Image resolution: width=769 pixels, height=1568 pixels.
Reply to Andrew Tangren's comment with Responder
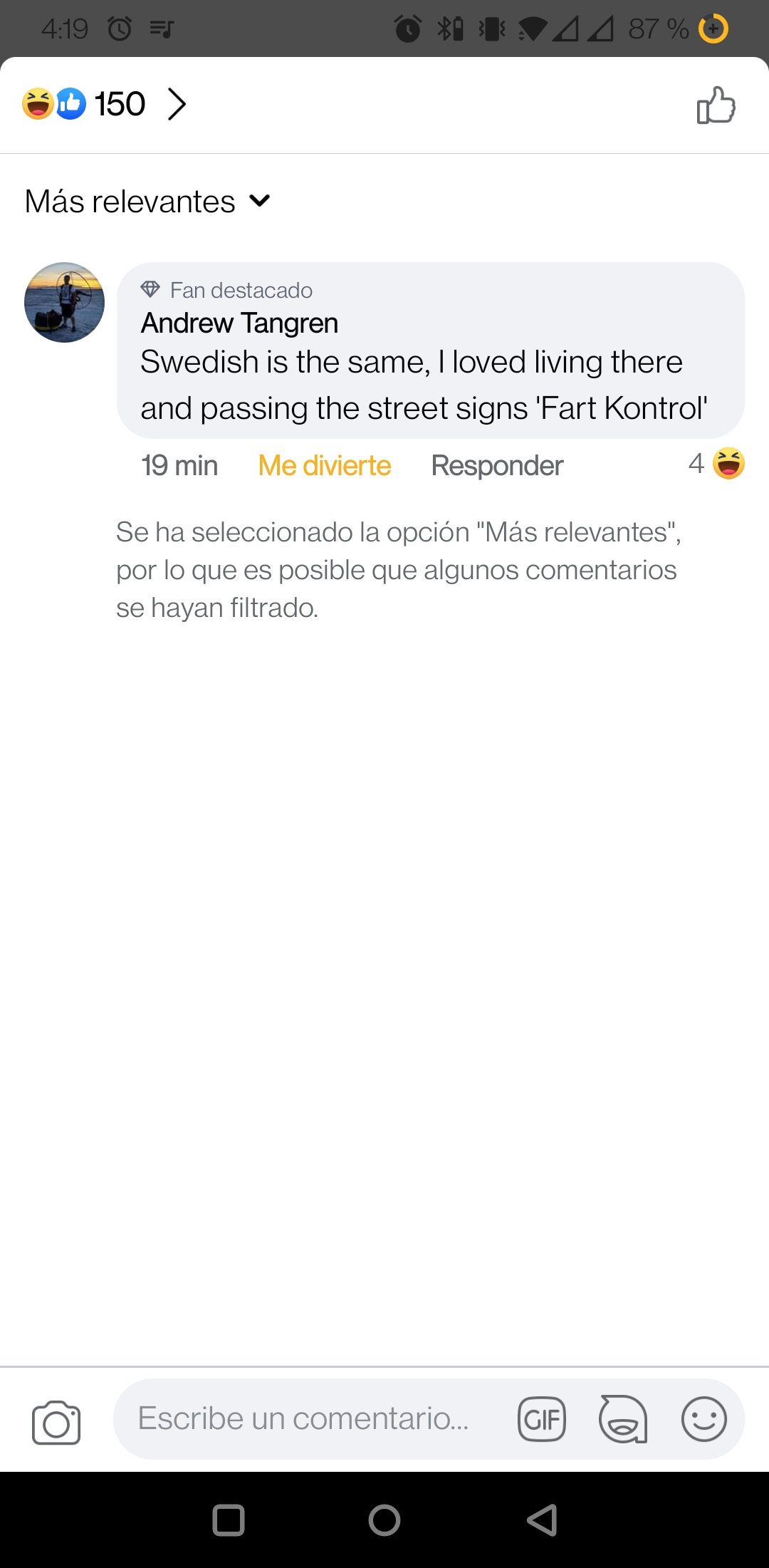(497, 465)
